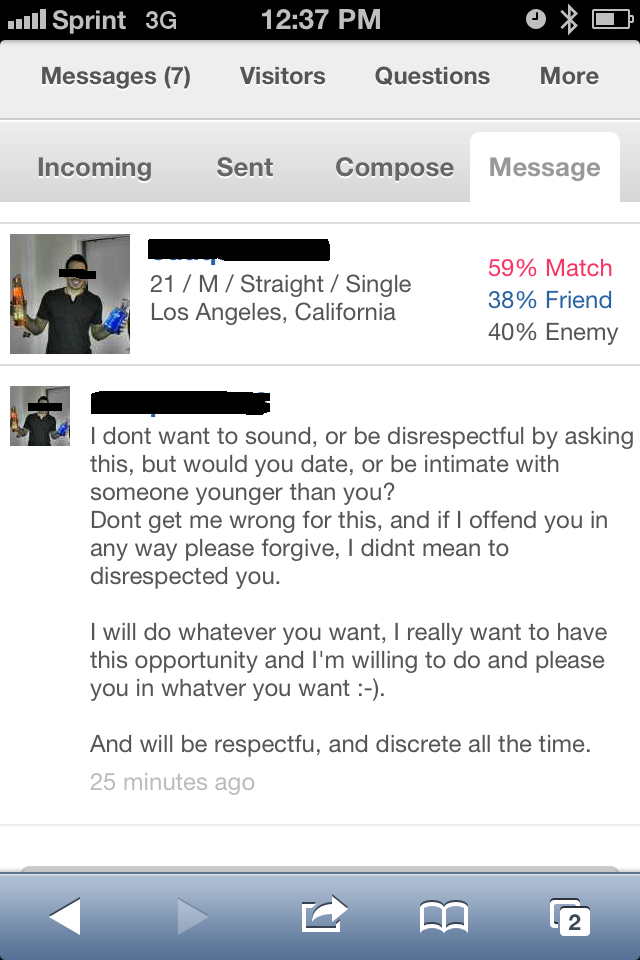Image resolution: width=640 pixels, height=960 pixels.
Task: Switch to the Visitors tab
Action: point(282,76)
